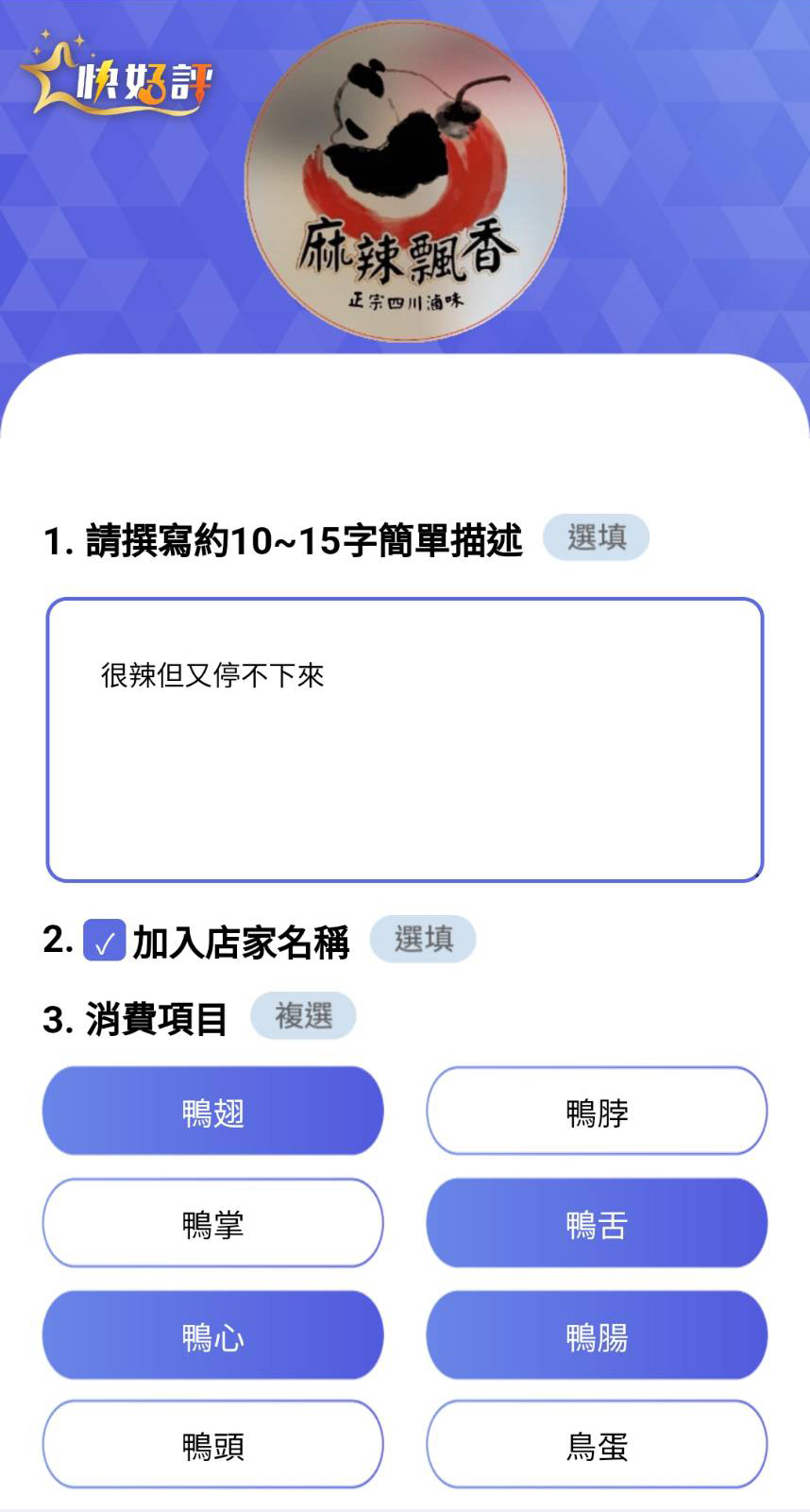Screen dimensions: 810x1512
Task: Select the 鴨脖 item chip
Action: click(597, 1112)
